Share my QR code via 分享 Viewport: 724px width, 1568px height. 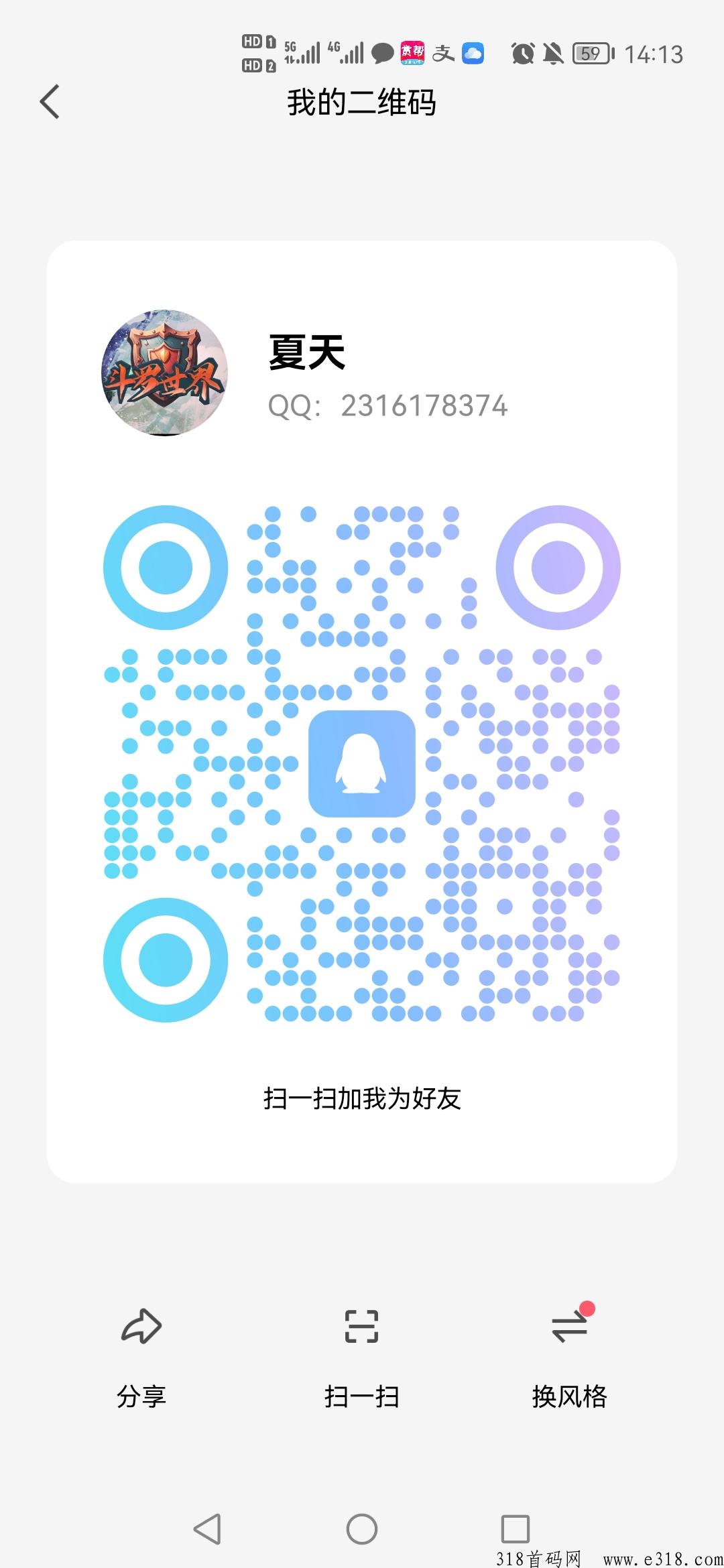pyautogui.click(x=141, y=1358)
